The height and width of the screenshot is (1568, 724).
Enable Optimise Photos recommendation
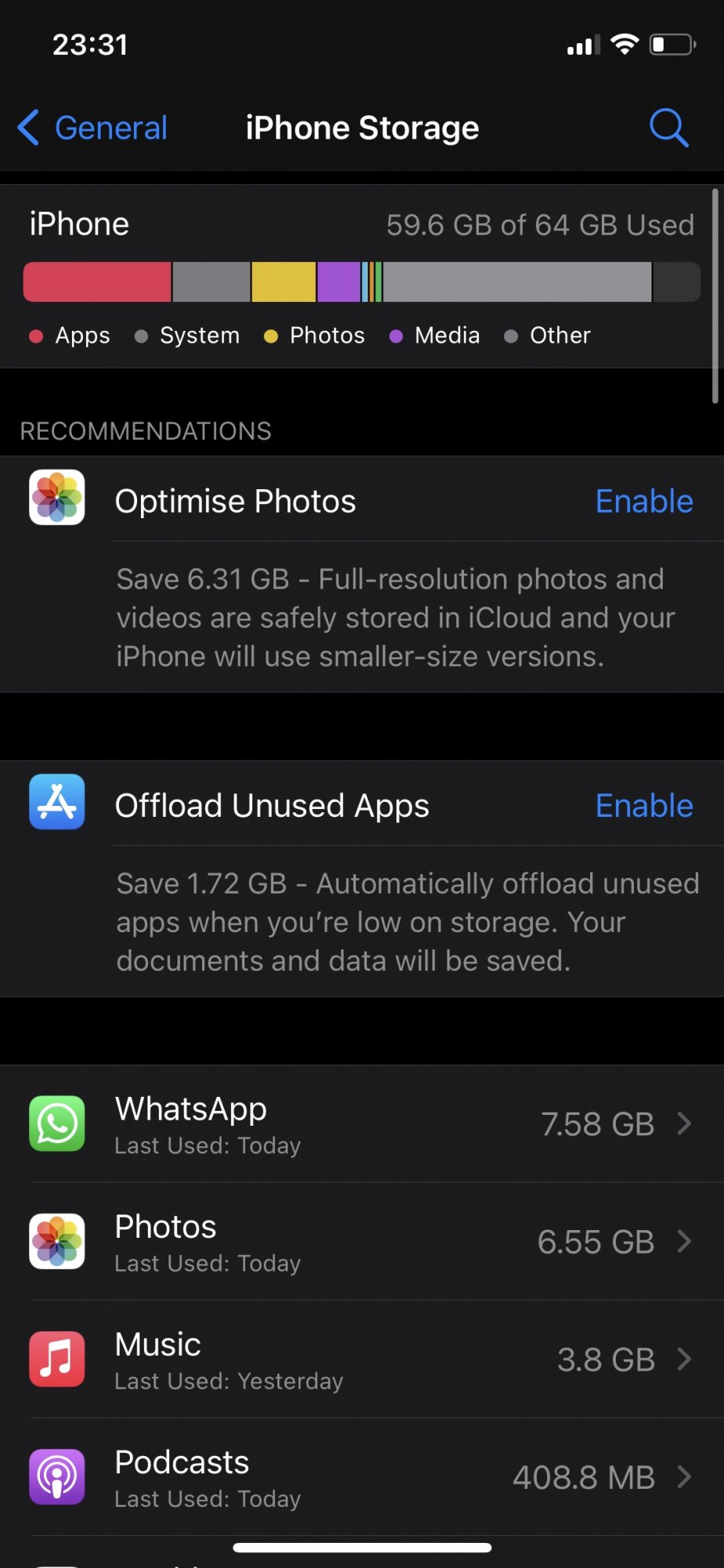coord(643,502)
